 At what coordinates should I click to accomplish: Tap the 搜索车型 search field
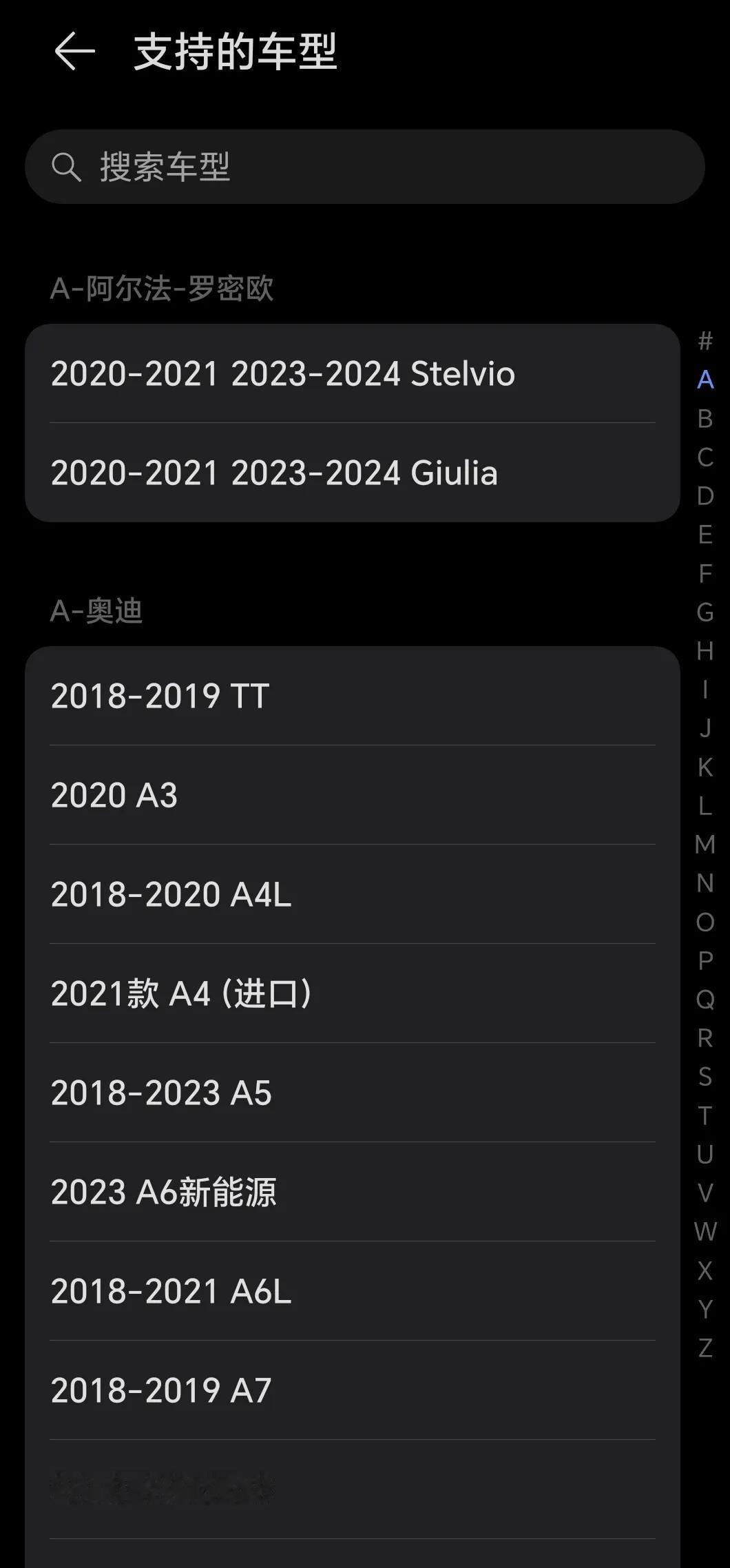point(365,167)
